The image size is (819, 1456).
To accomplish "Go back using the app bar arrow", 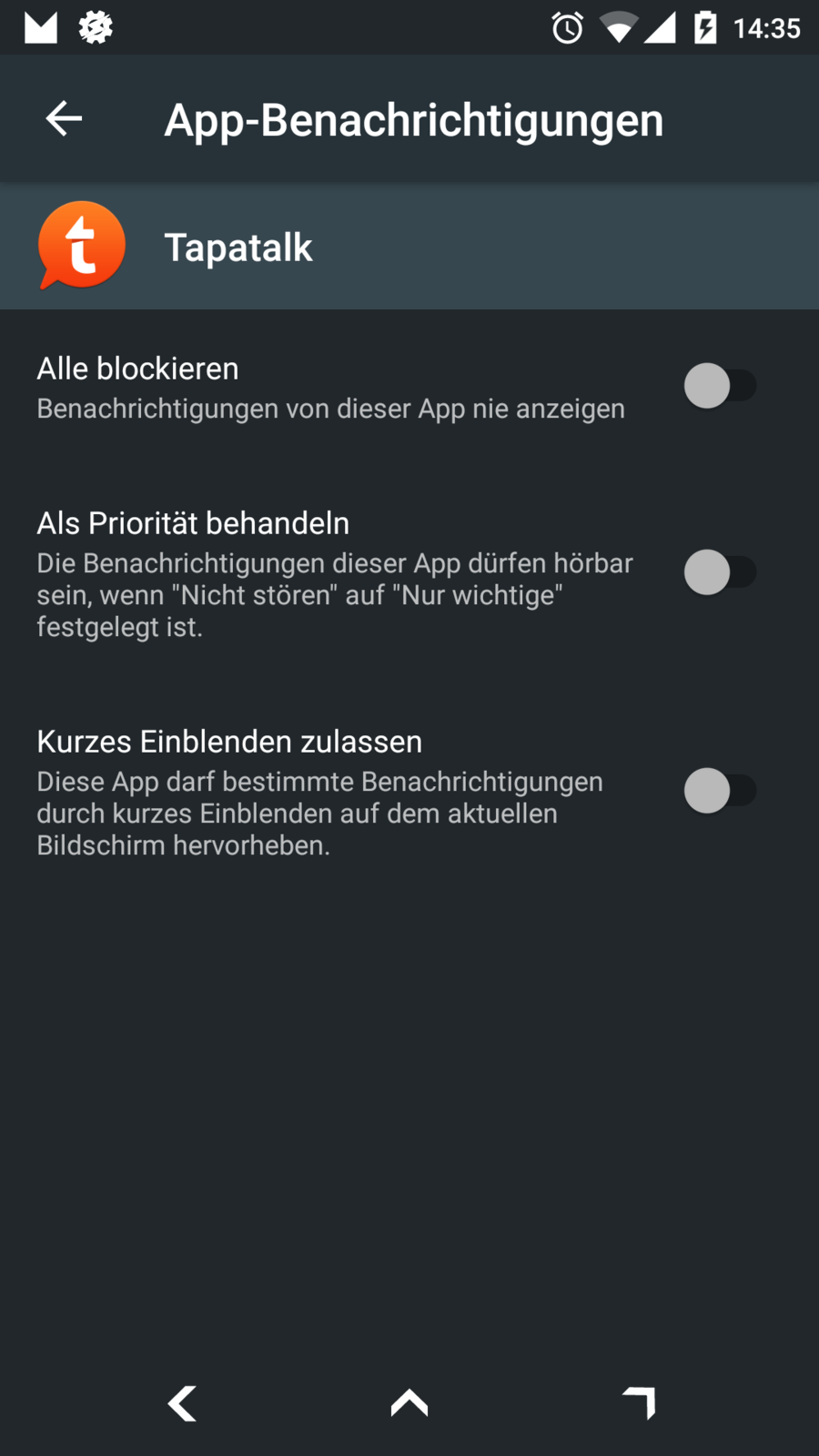I will pyautogui.click(x=64, y=119).
